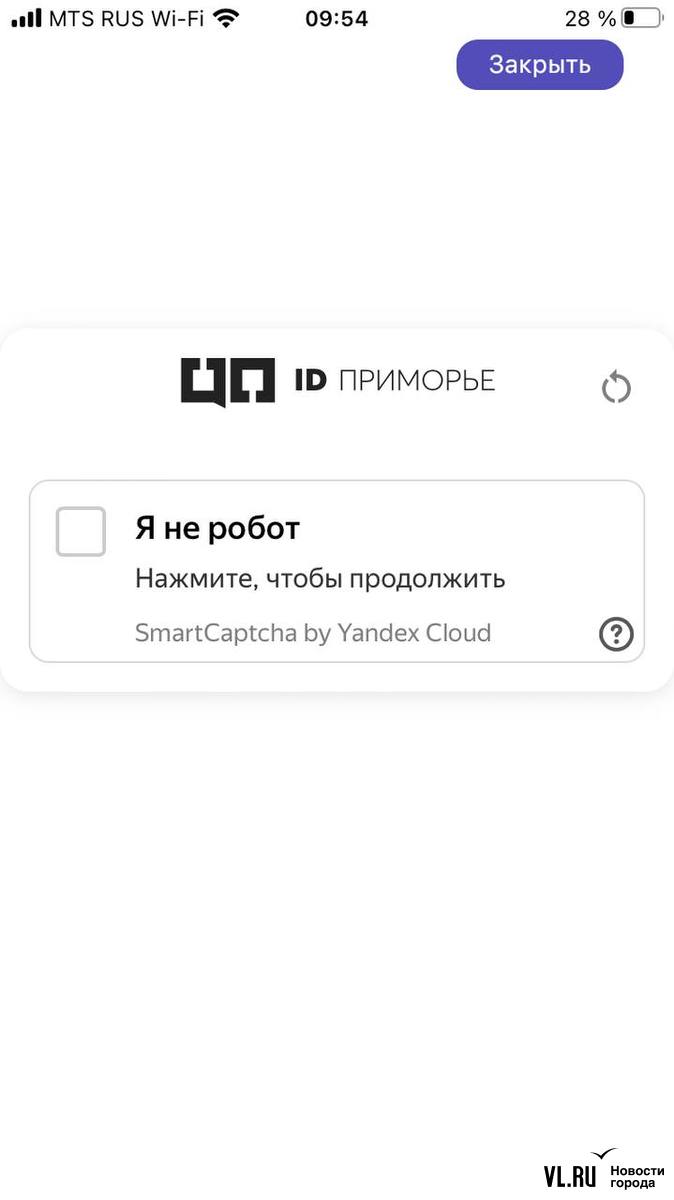The width and height of the screenshot is (674, 1200).
Task: Reload the captcha with the refresh icon
Action: point(616,387)
